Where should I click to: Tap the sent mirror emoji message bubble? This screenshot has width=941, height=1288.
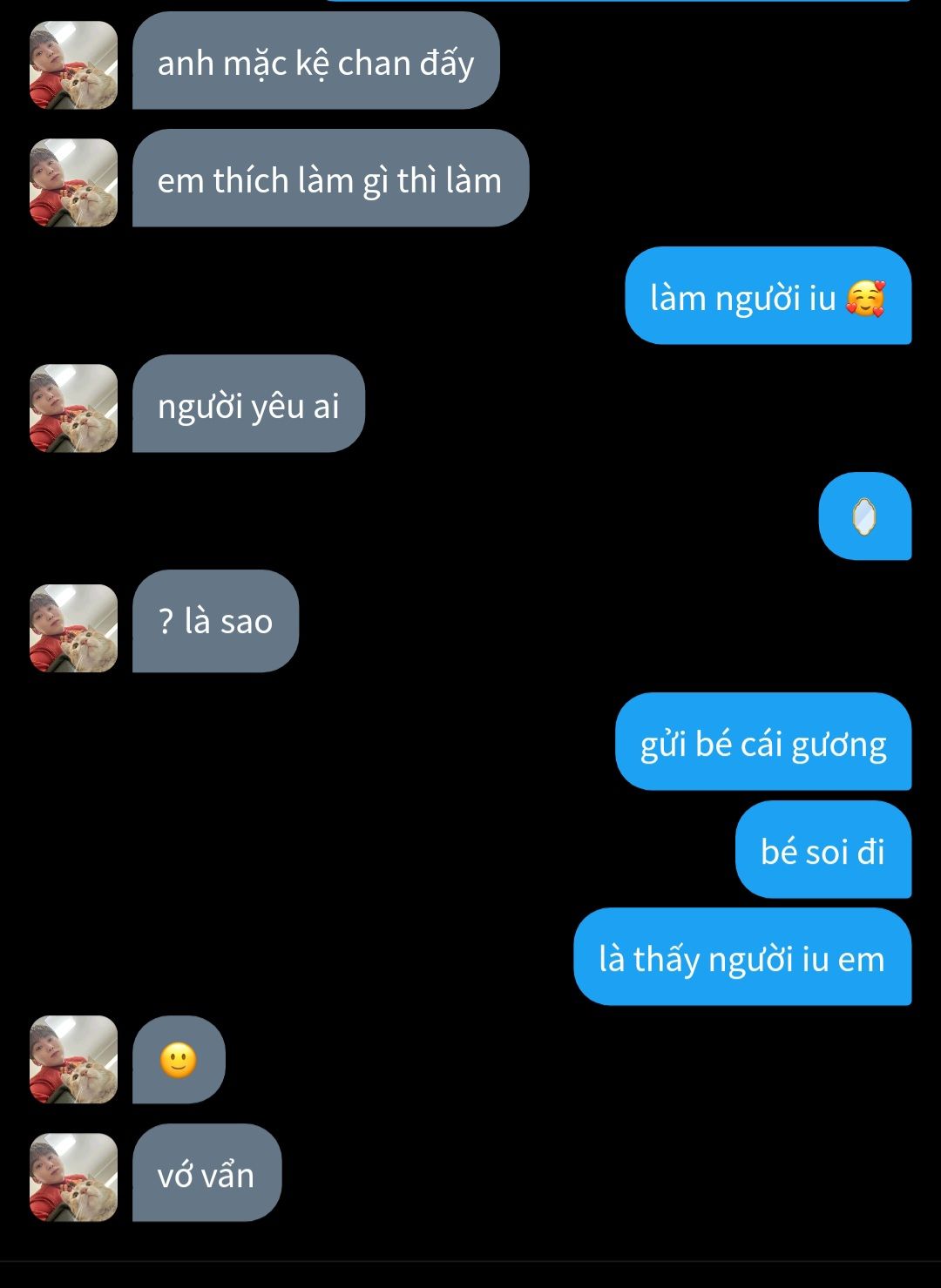(x=863, y=516)
